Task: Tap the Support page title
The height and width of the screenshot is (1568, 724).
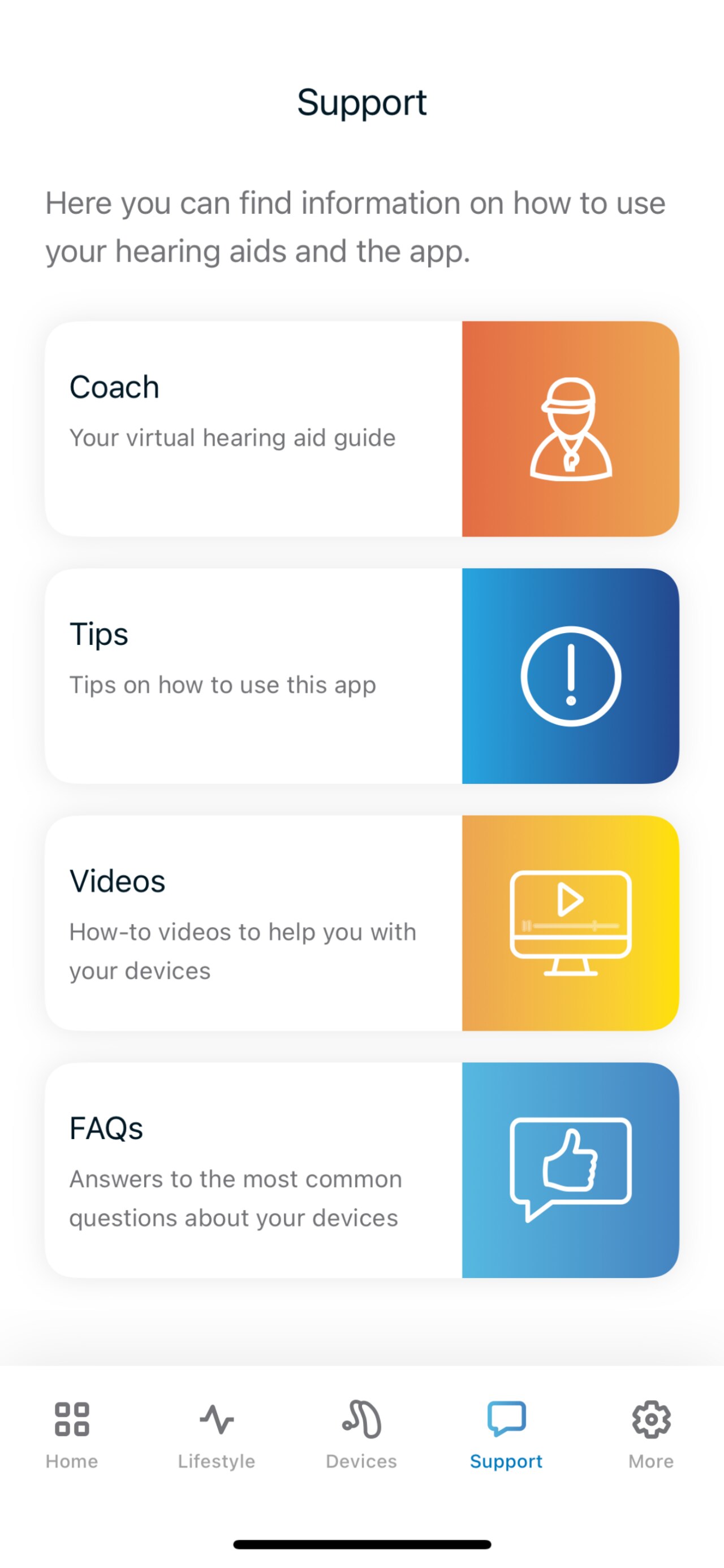Action: point(361,102)
